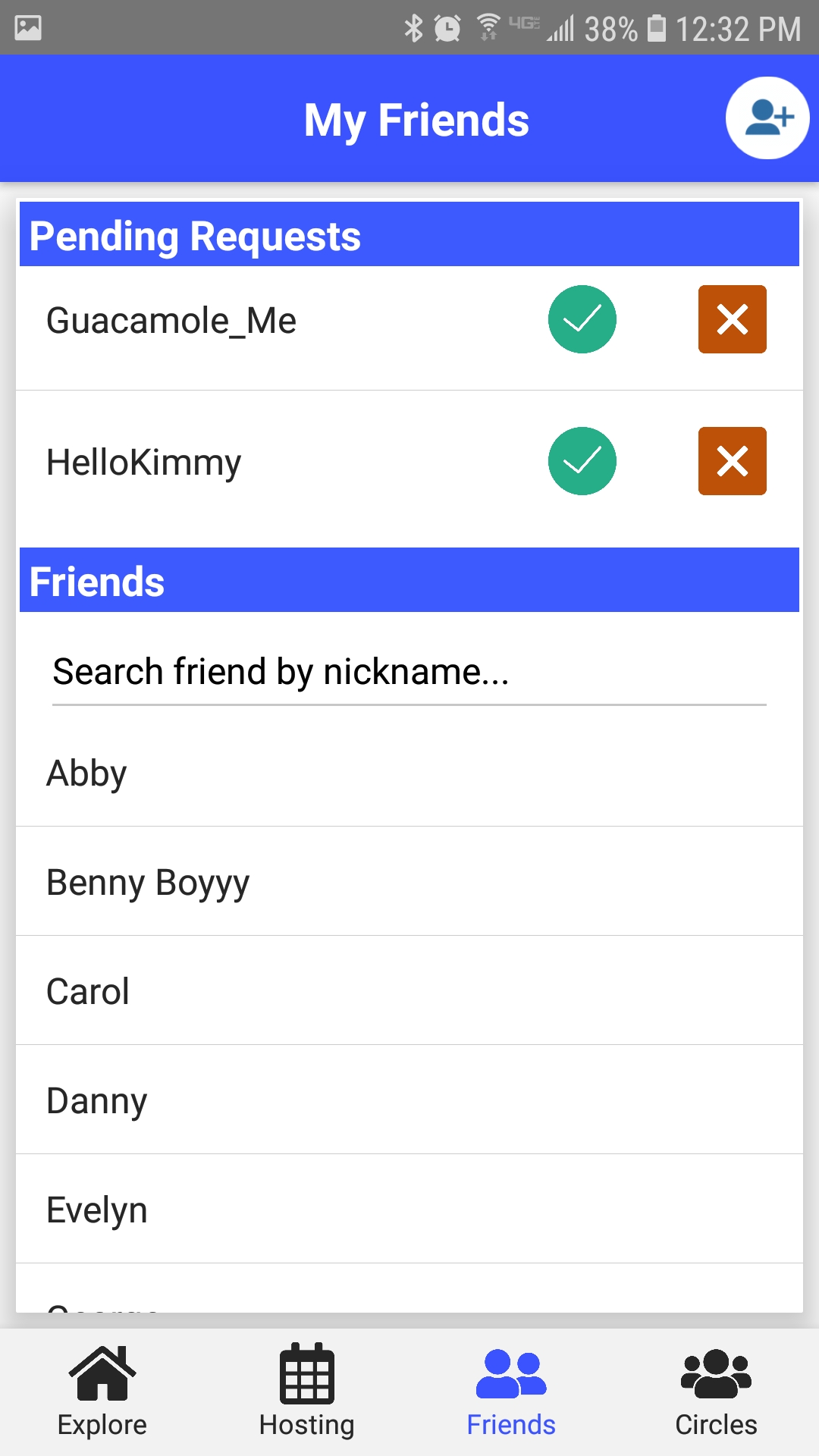Image resolution: width=819 pixels, height=1456 pixels.
Task: Select Carol from the friends list
Action: click(x=409, y=990)
